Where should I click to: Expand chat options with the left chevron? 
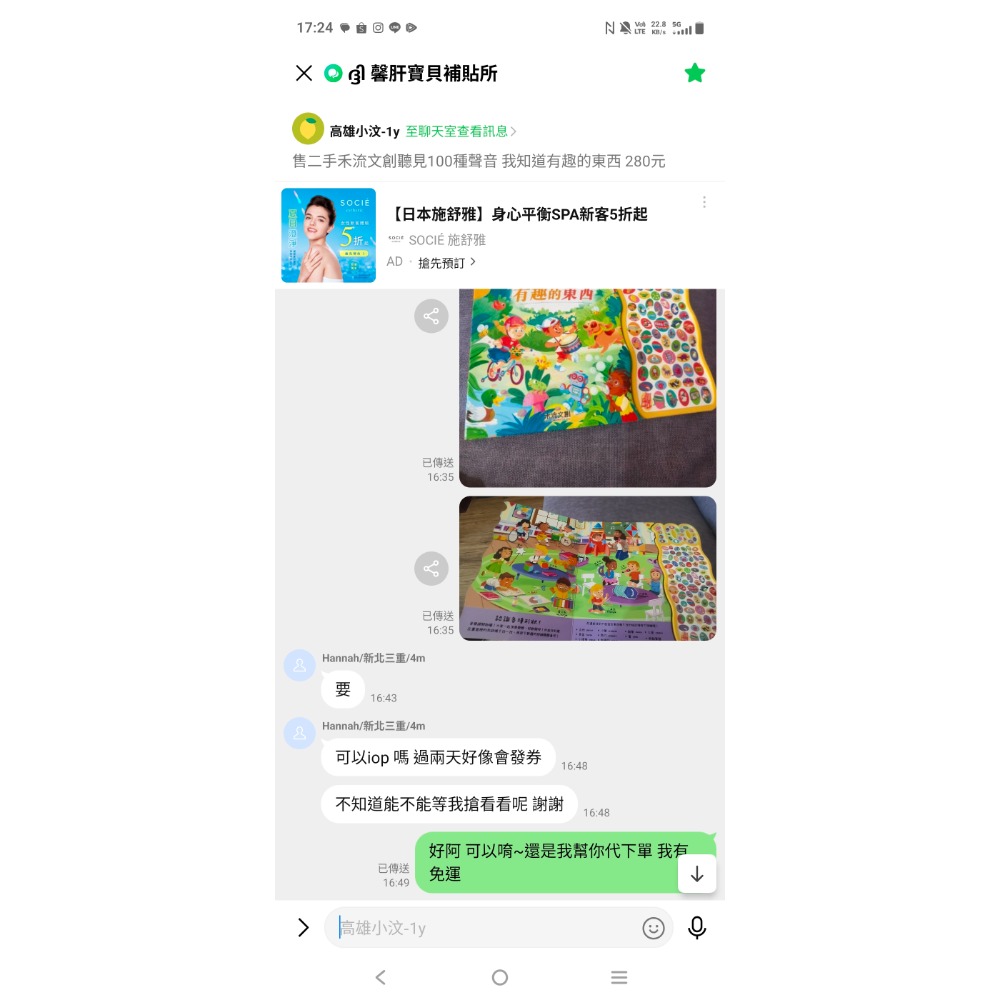(x=304, y=927)
